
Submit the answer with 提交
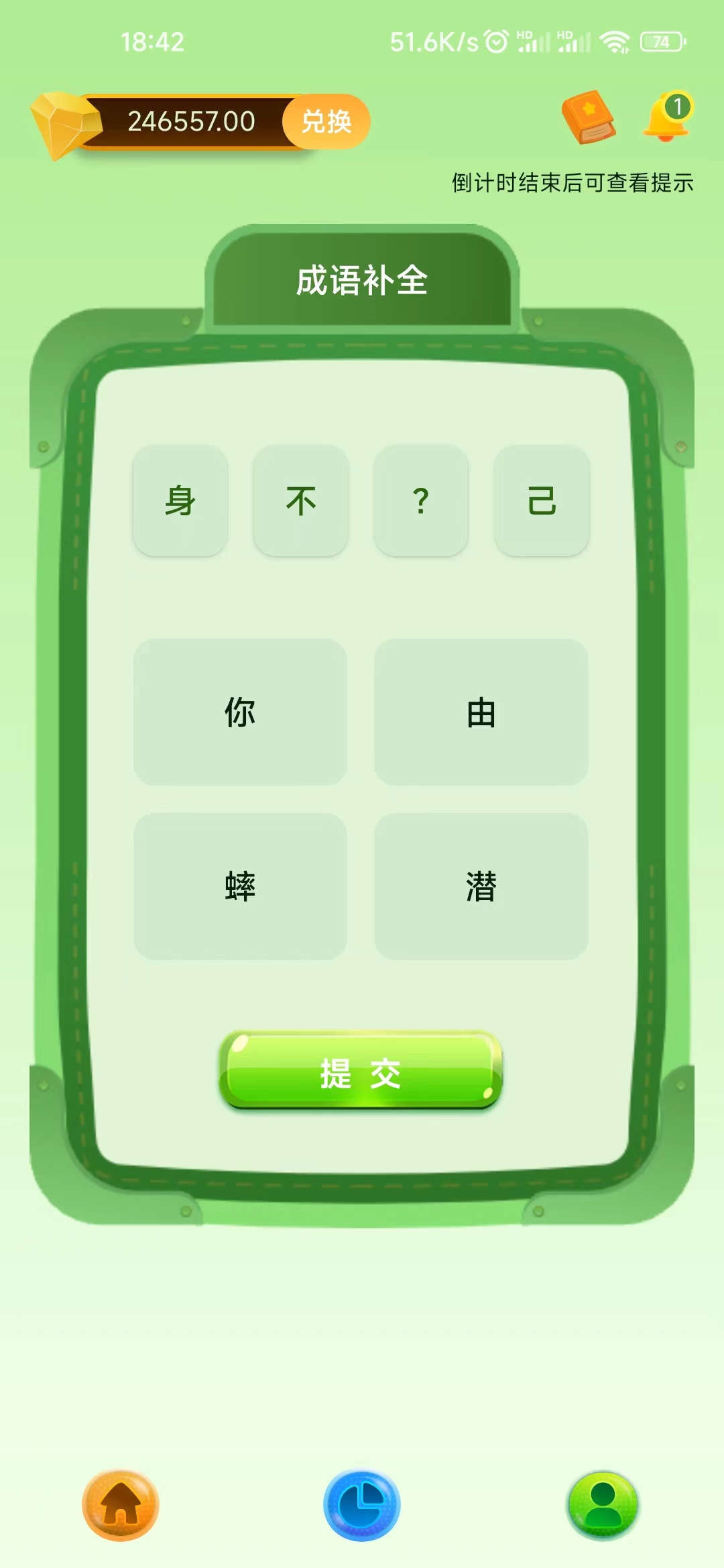[361, 1070]
